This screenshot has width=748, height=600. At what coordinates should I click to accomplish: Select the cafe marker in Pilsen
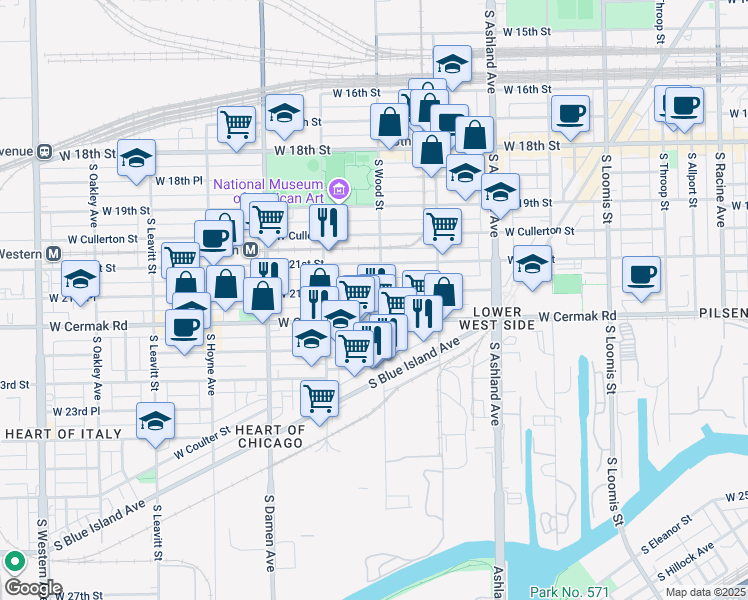point(641,275)
